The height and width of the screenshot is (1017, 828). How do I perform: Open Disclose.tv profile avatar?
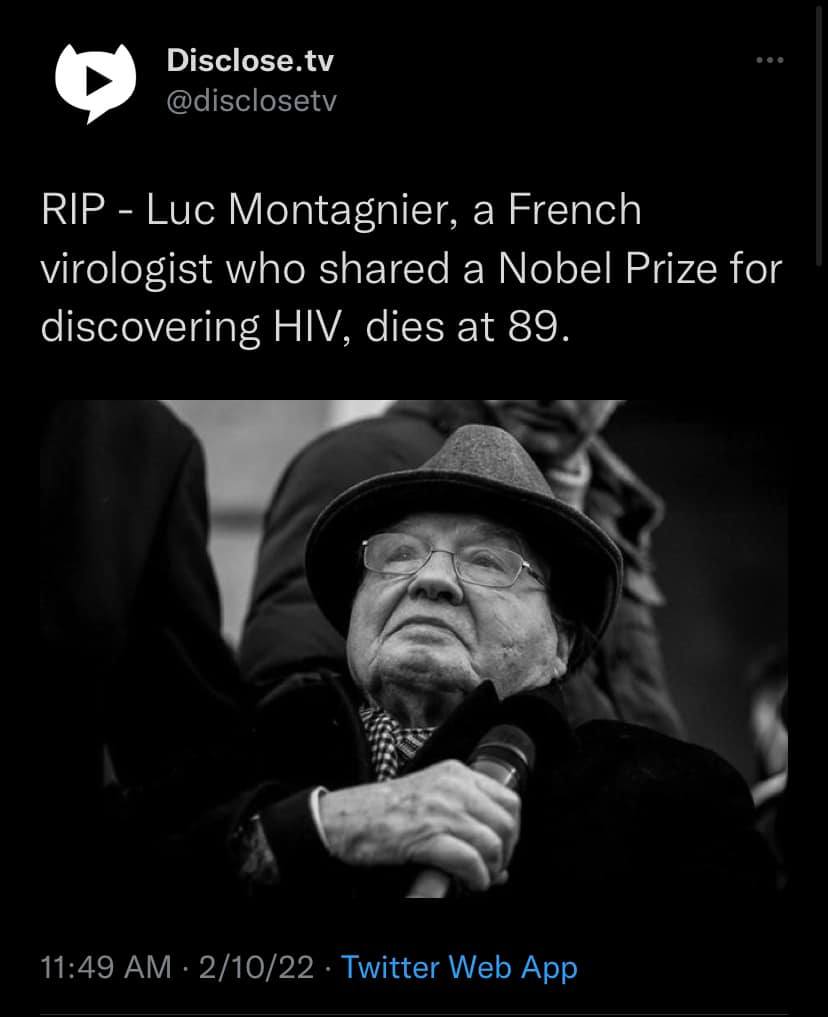[x=93, y=82]
